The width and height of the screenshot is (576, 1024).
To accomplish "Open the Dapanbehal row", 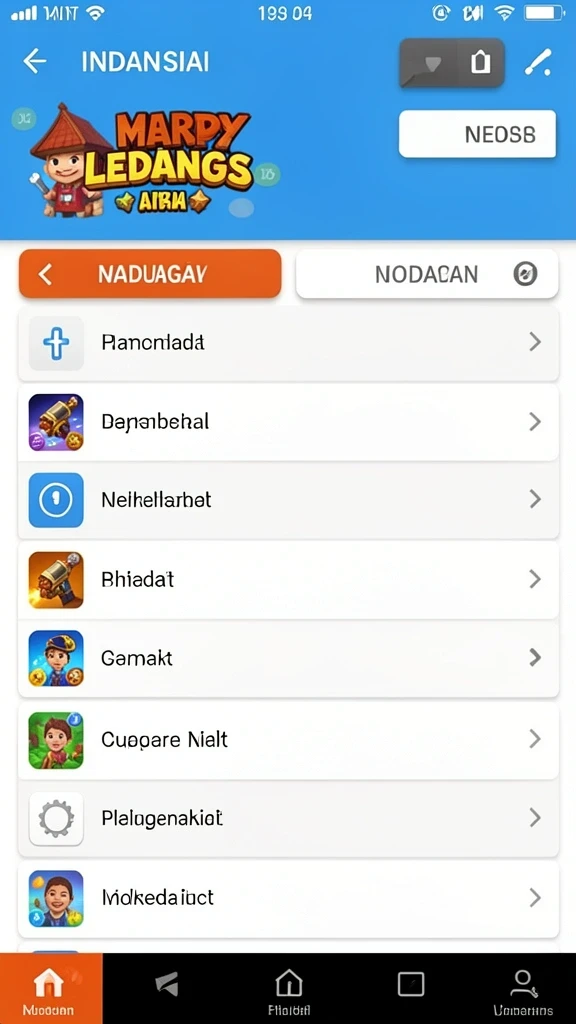I will 288,422.
